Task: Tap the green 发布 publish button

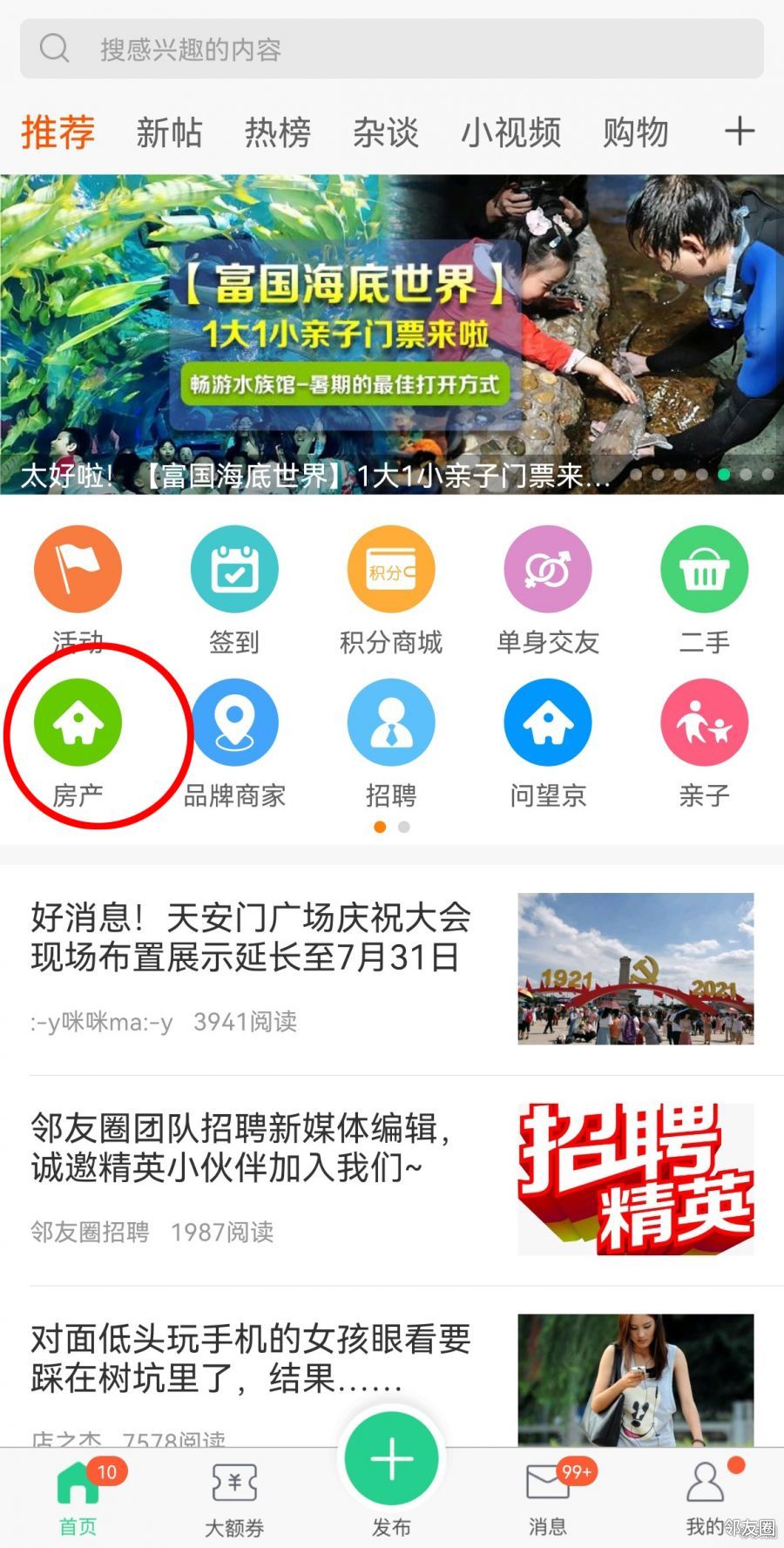Action: 391,1458
